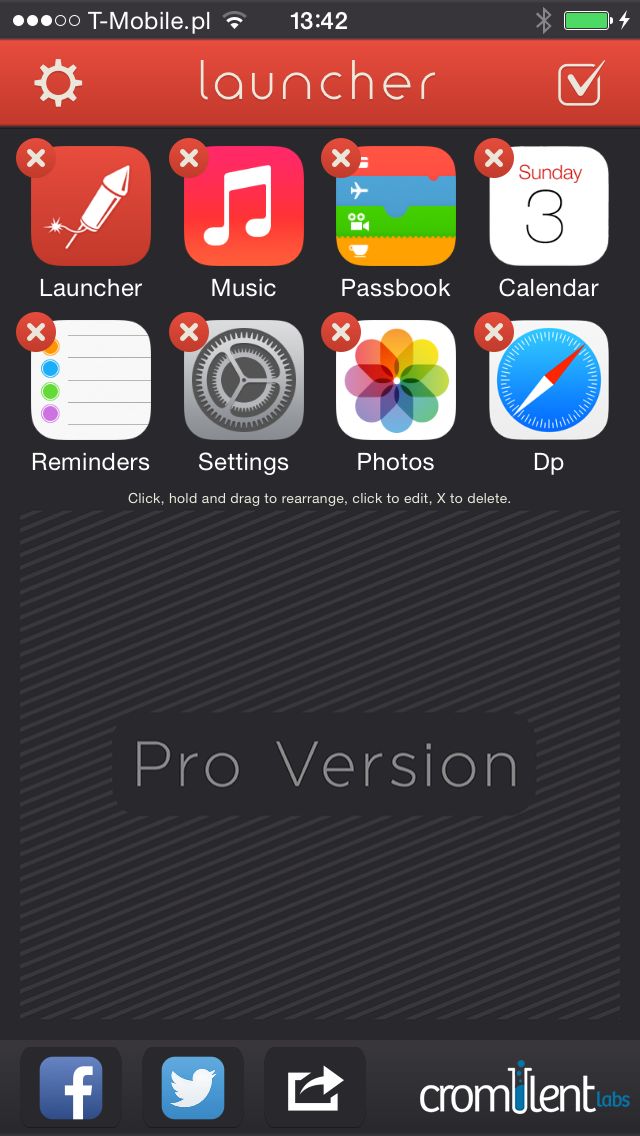Edit the Music shortcut icon
Viewport: 640px width, 1136px height.
pyautogui.click(x=244, y=206)
